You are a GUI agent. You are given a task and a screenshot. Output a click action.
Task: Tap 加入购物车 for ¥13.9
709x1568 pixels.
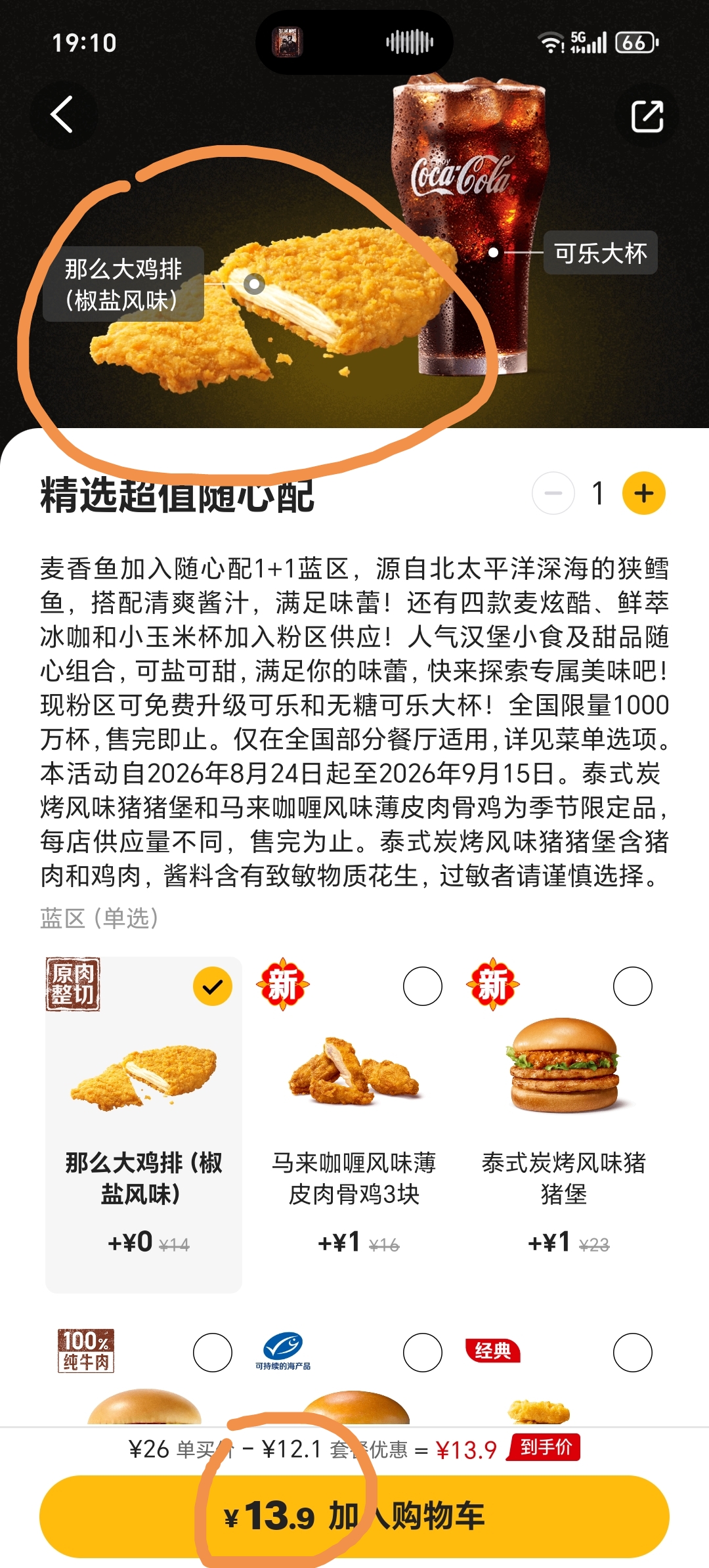pos(354,1516)
